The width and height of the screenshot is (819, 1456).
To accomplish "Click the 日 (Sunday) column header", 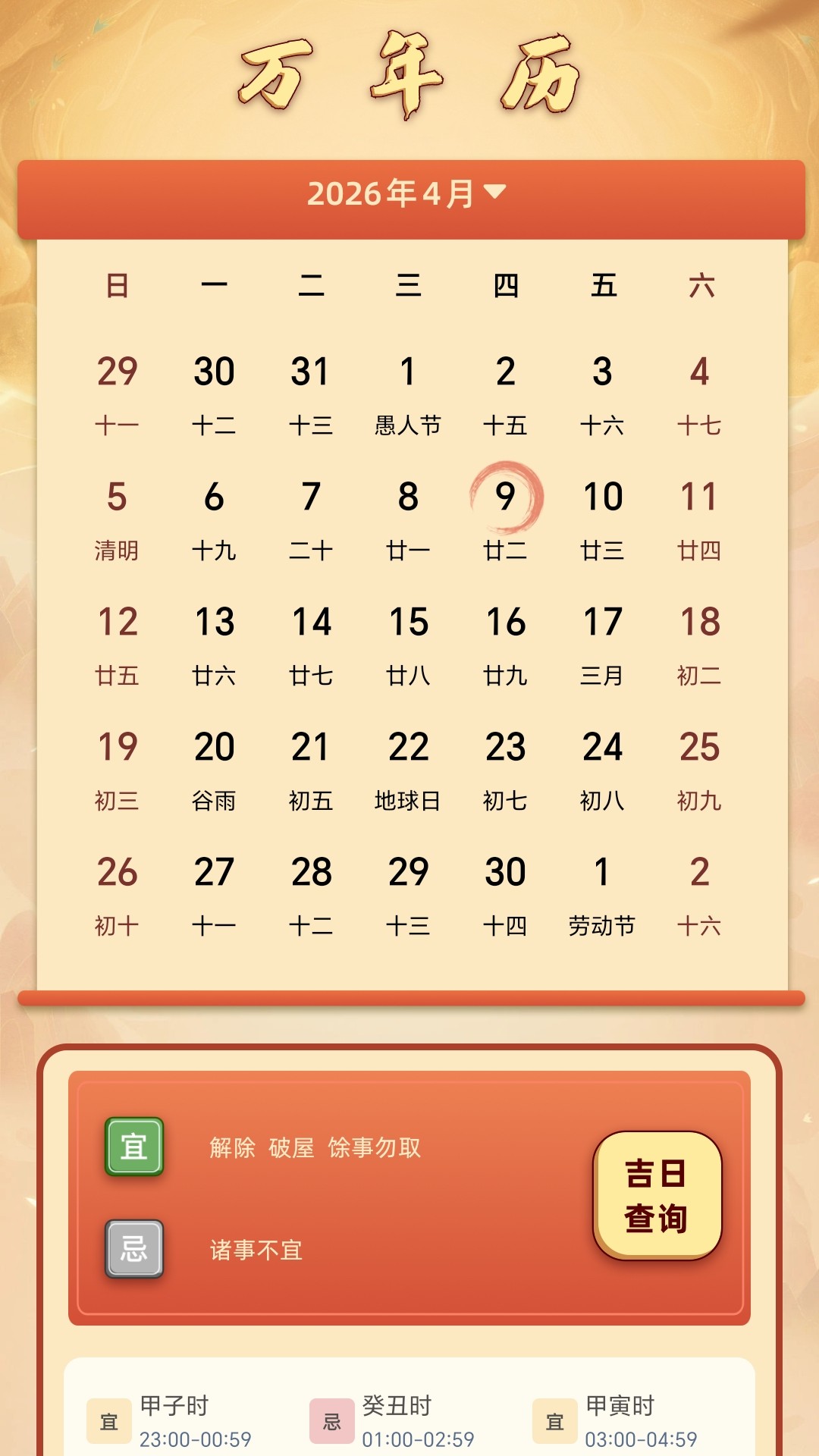I will point(118,287).
